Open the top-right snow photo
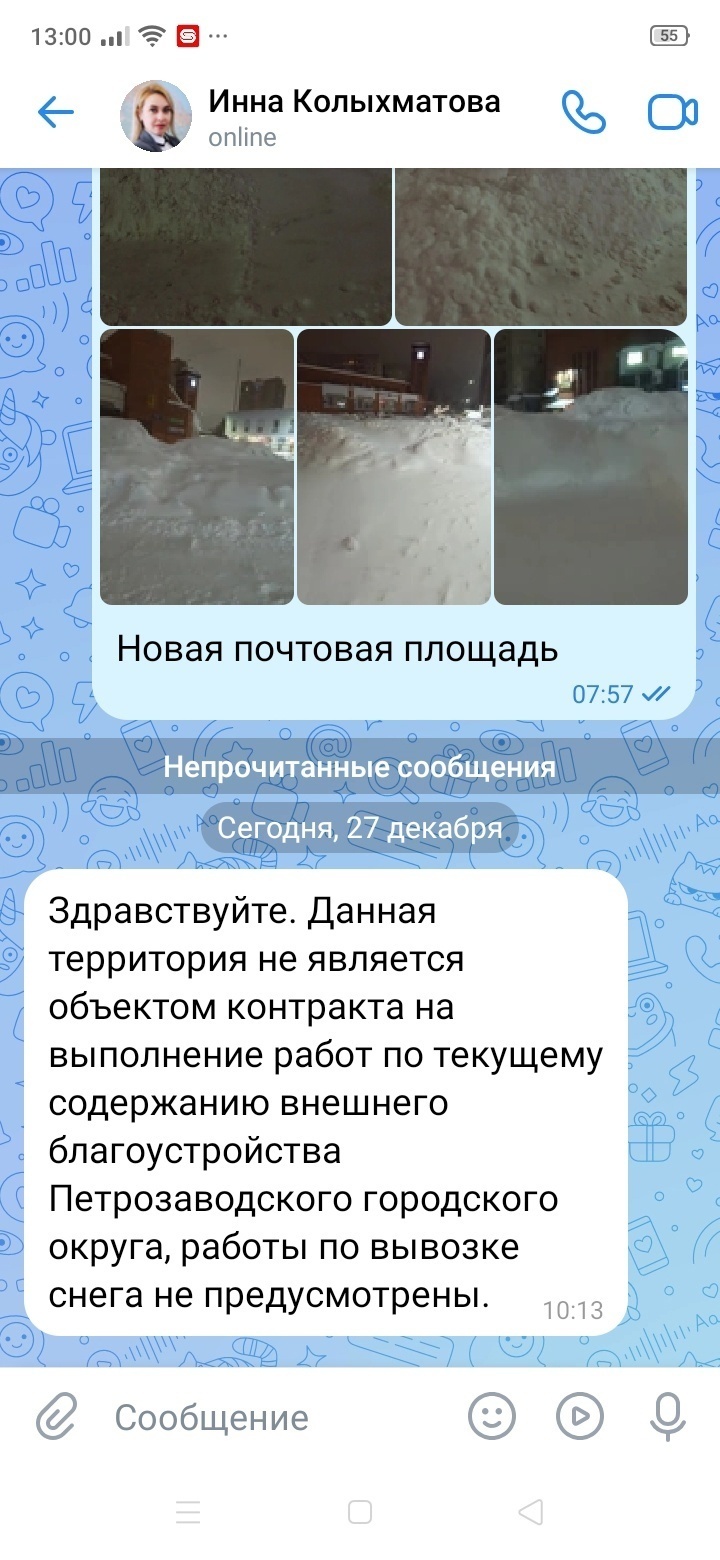The image size is (720, 1560). point(541,246)
